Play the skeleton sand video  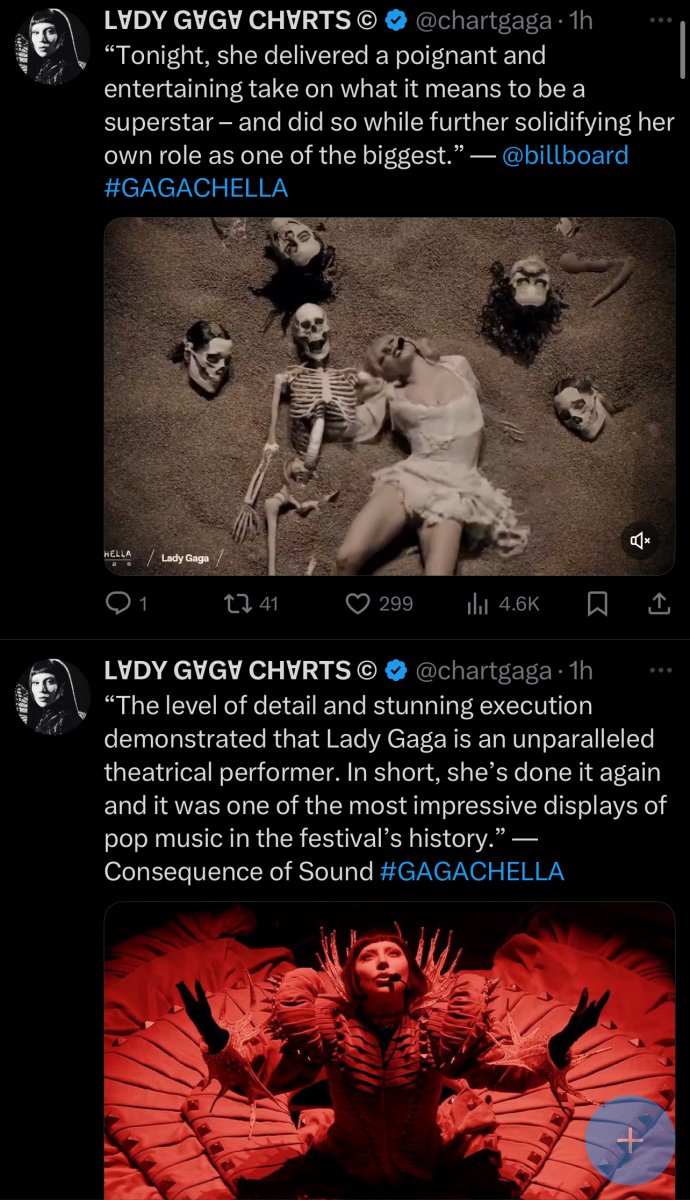(x=390, y=396)
